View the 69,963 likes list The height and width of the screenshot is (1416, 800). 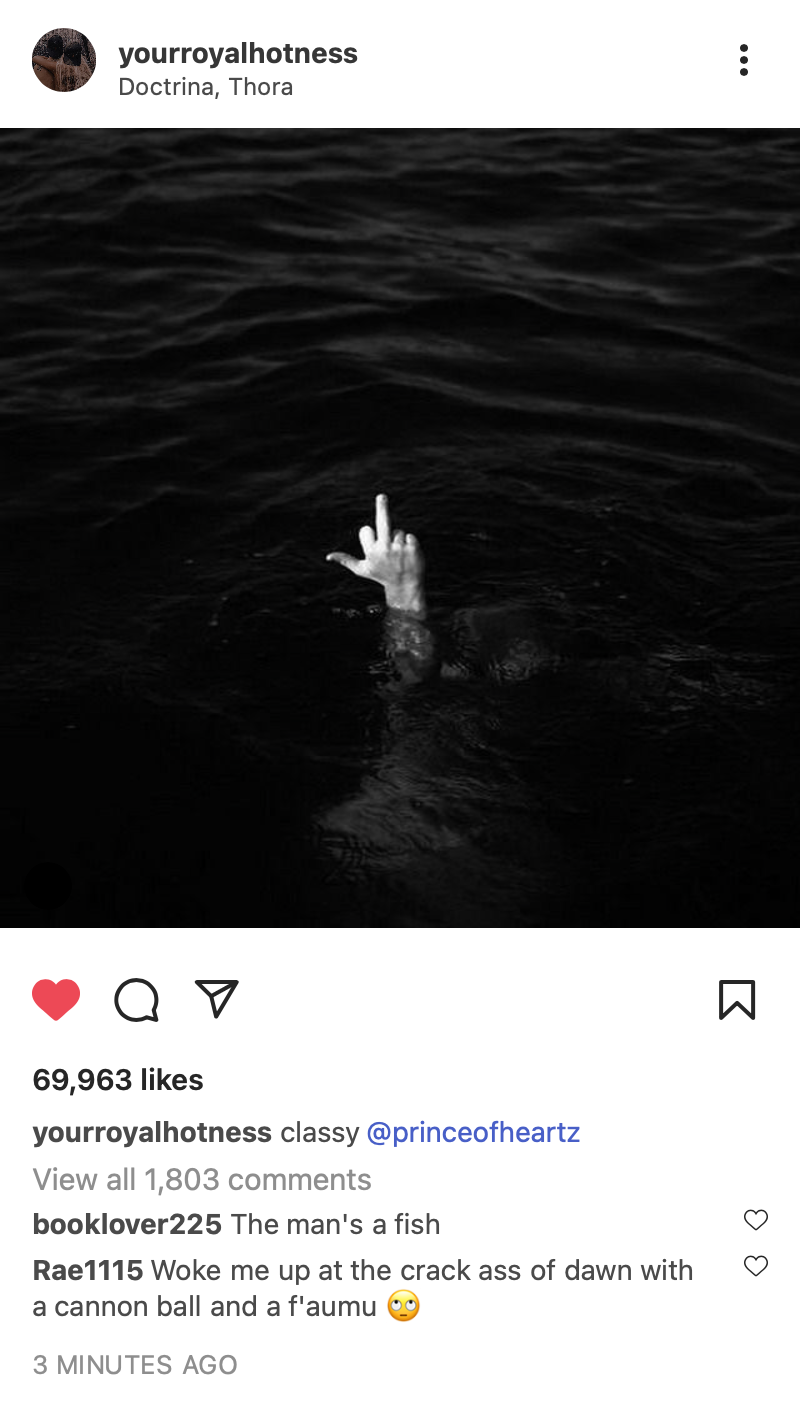[118, 1080]
